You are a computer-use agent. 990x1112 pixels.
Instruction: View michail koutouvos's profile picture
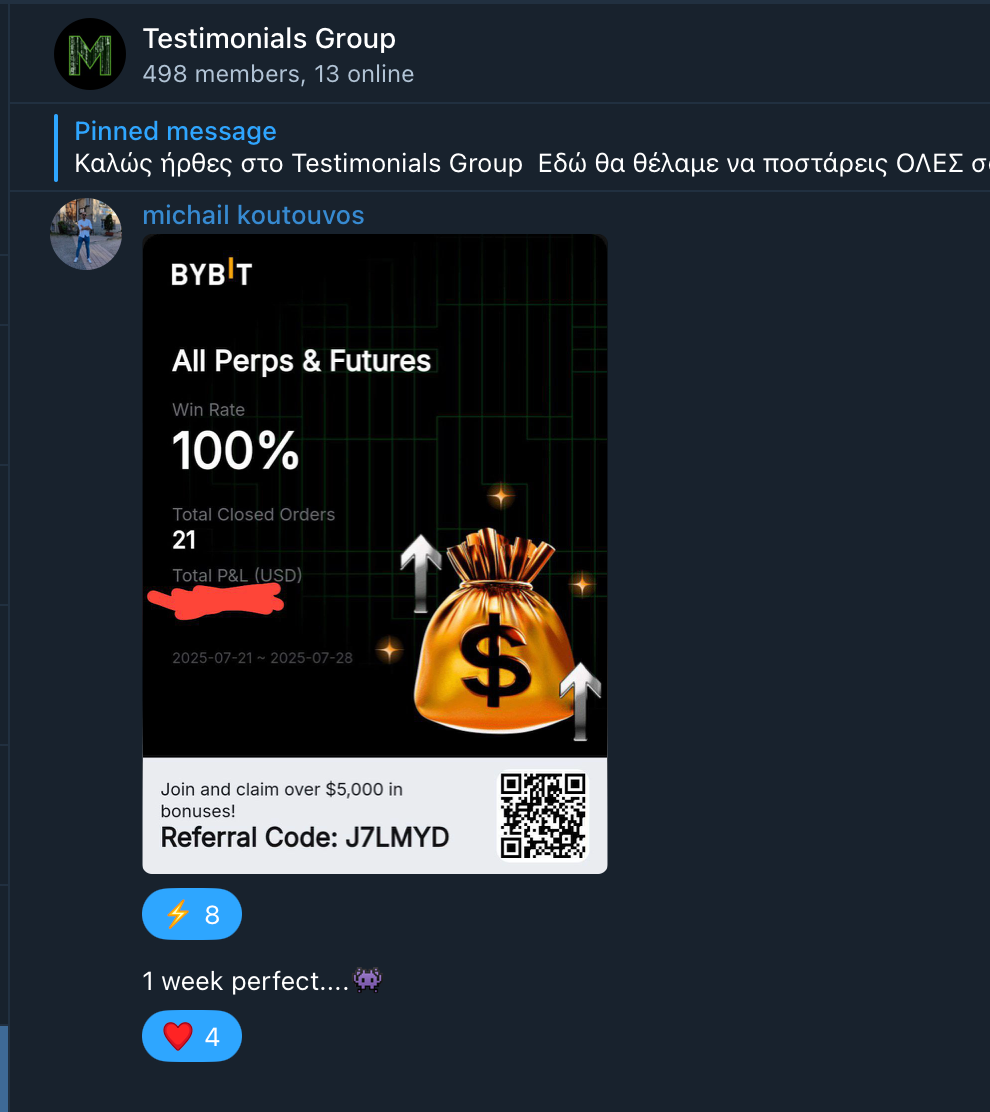pos(86,234)
